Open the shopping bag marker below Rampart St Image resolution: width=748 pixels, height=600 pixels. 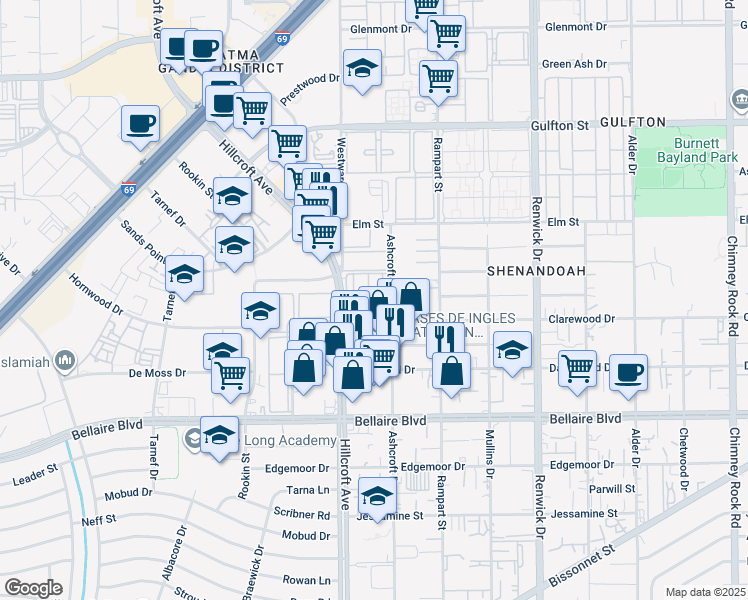coord(452,371)
